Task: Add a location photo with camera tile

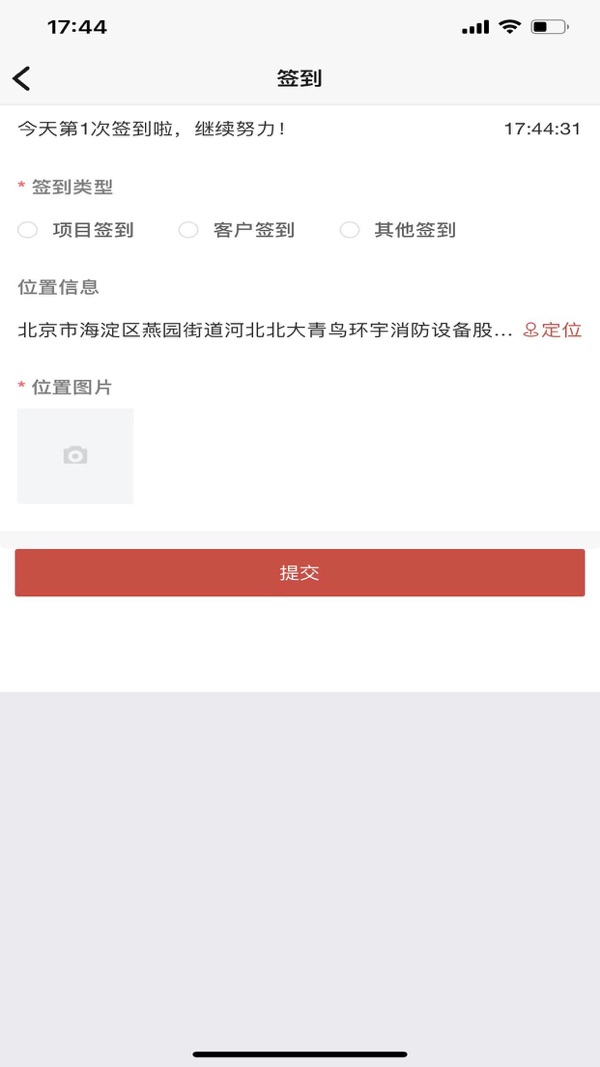Action: point(75,456)
